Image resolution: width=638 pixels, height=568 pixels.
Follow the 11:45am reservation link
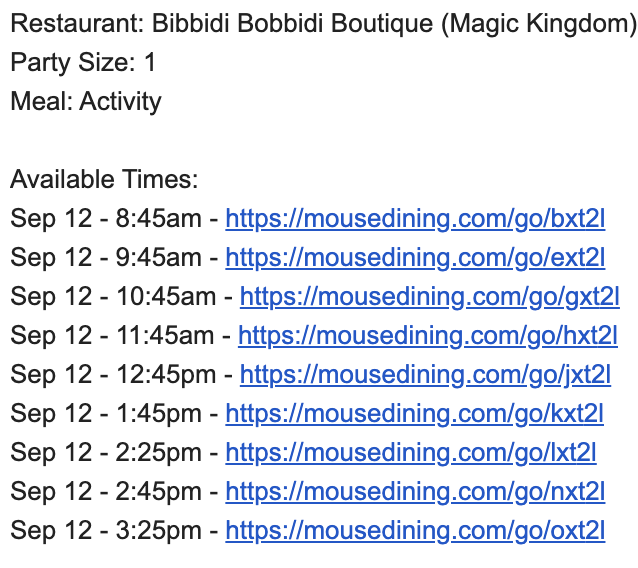coord(427,336)
